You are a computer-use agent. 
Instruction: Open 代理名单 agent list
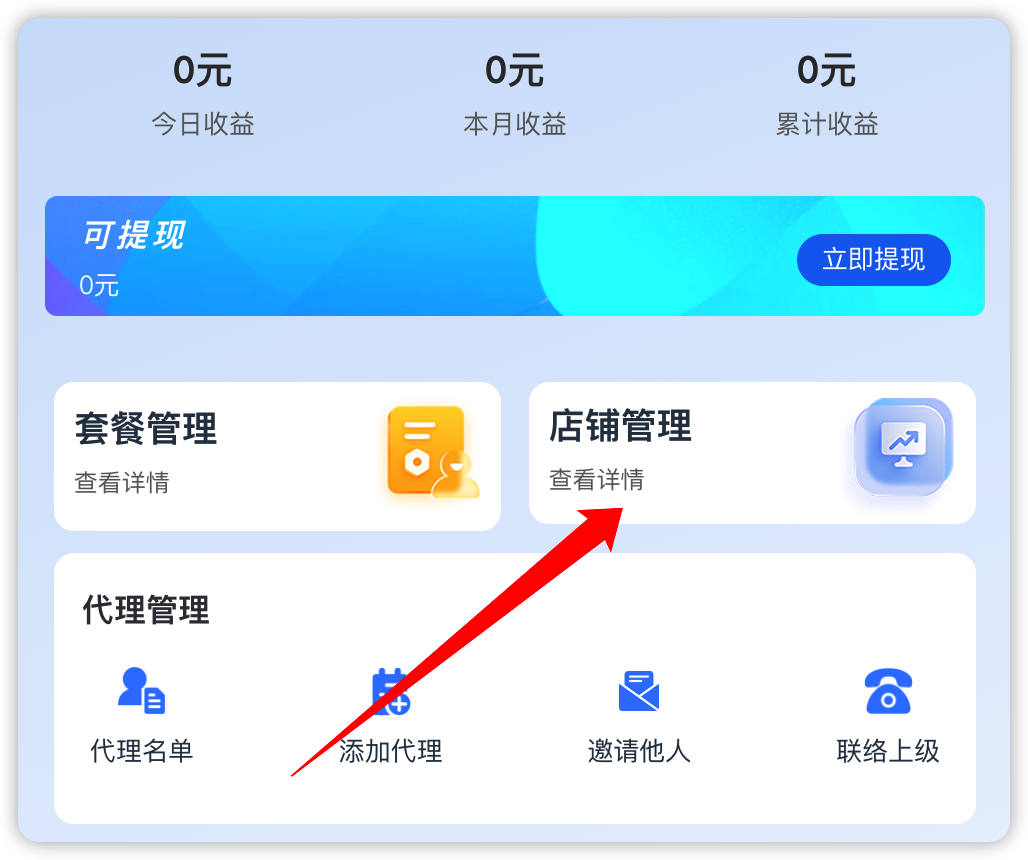coord(141,714)
